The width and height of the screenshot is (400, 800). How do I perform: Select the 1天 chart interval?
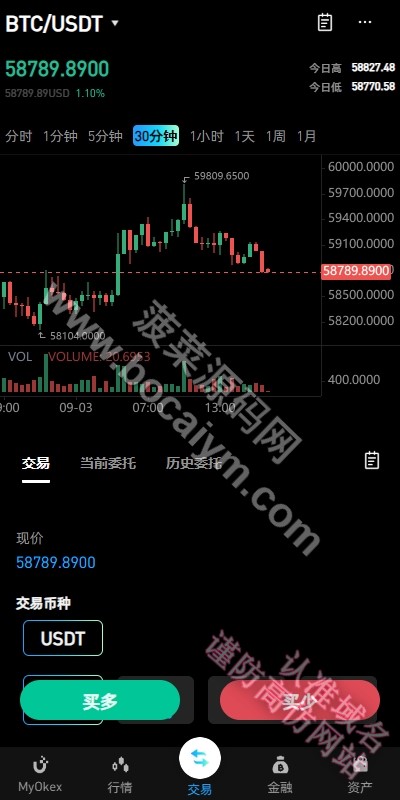point(244,136)
